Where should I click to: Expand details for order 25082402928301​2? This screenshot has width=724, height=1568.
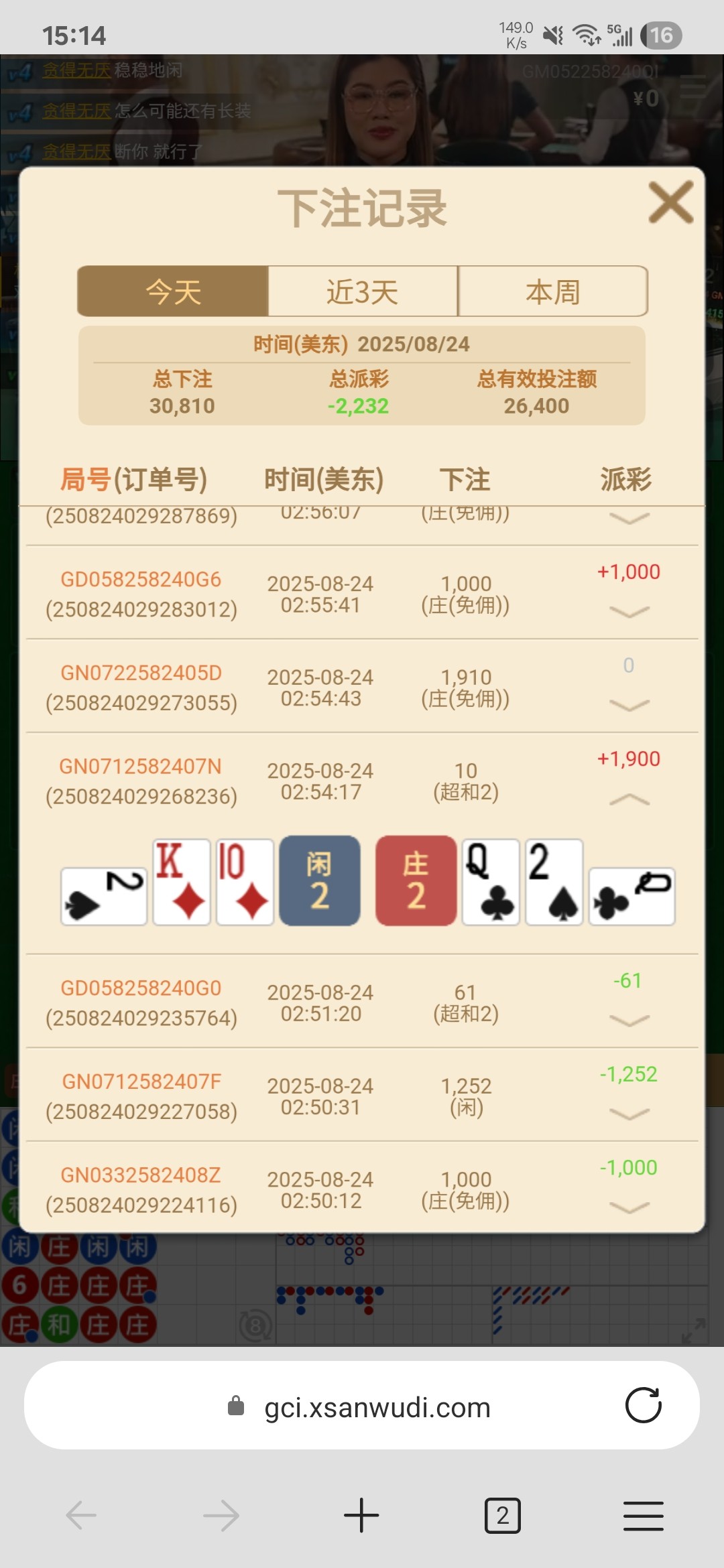coord(629,611)
